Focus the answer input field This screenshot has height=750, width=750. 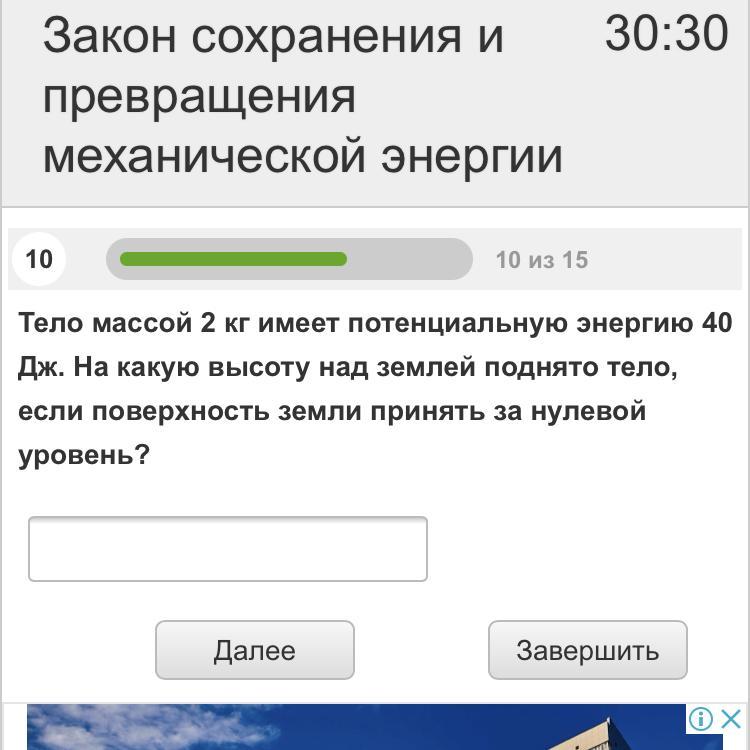228,549
